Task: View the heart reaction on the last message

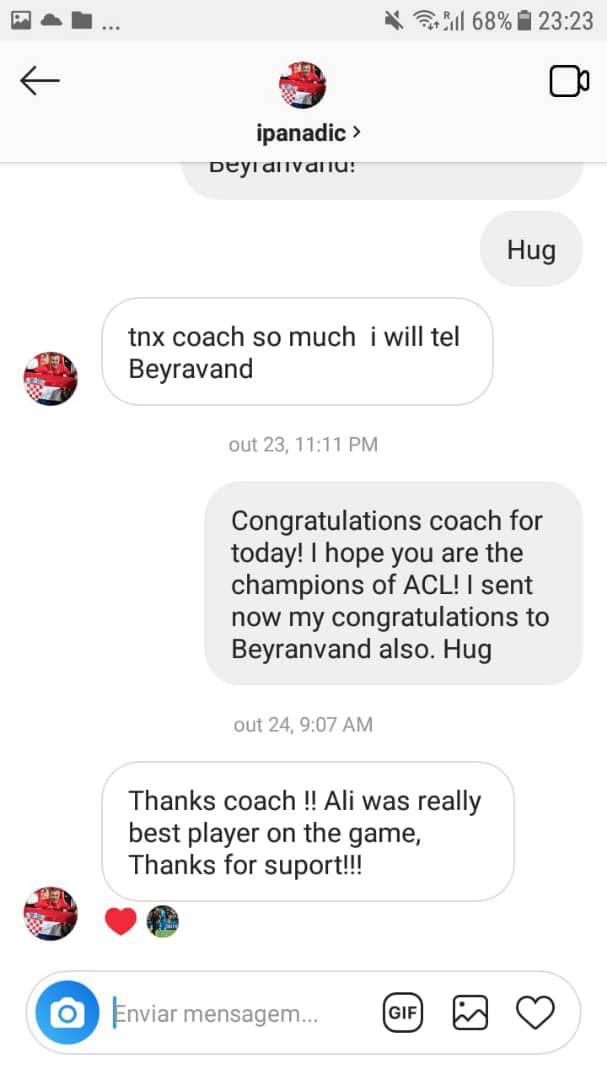Action: coord(120,920)
